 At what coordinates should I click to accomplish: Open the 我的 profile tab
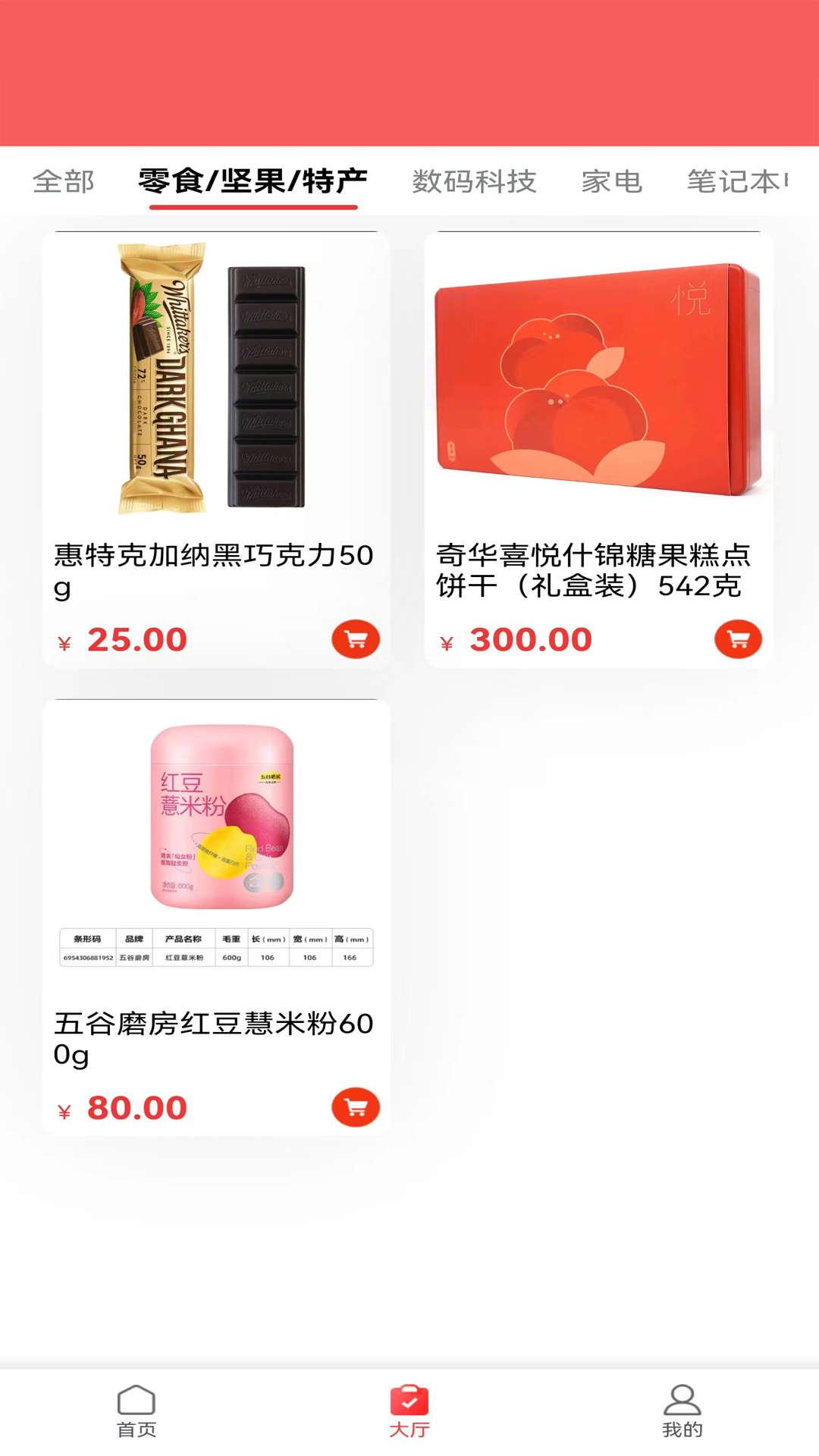pyautogui.click(x=682, y=1411)
